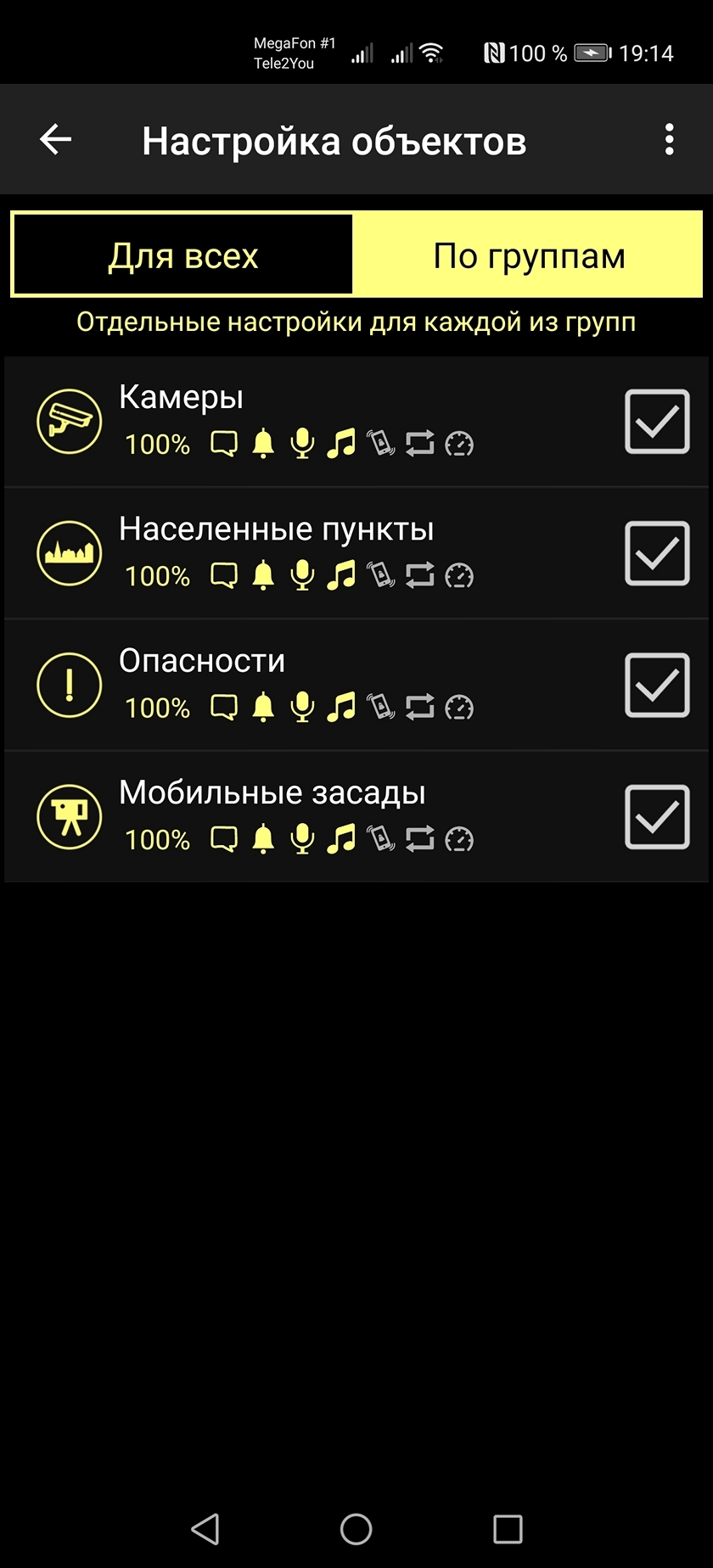Open Камеры group settings
This screenshot has width=713, height=1568.
(x=297, y=421)
